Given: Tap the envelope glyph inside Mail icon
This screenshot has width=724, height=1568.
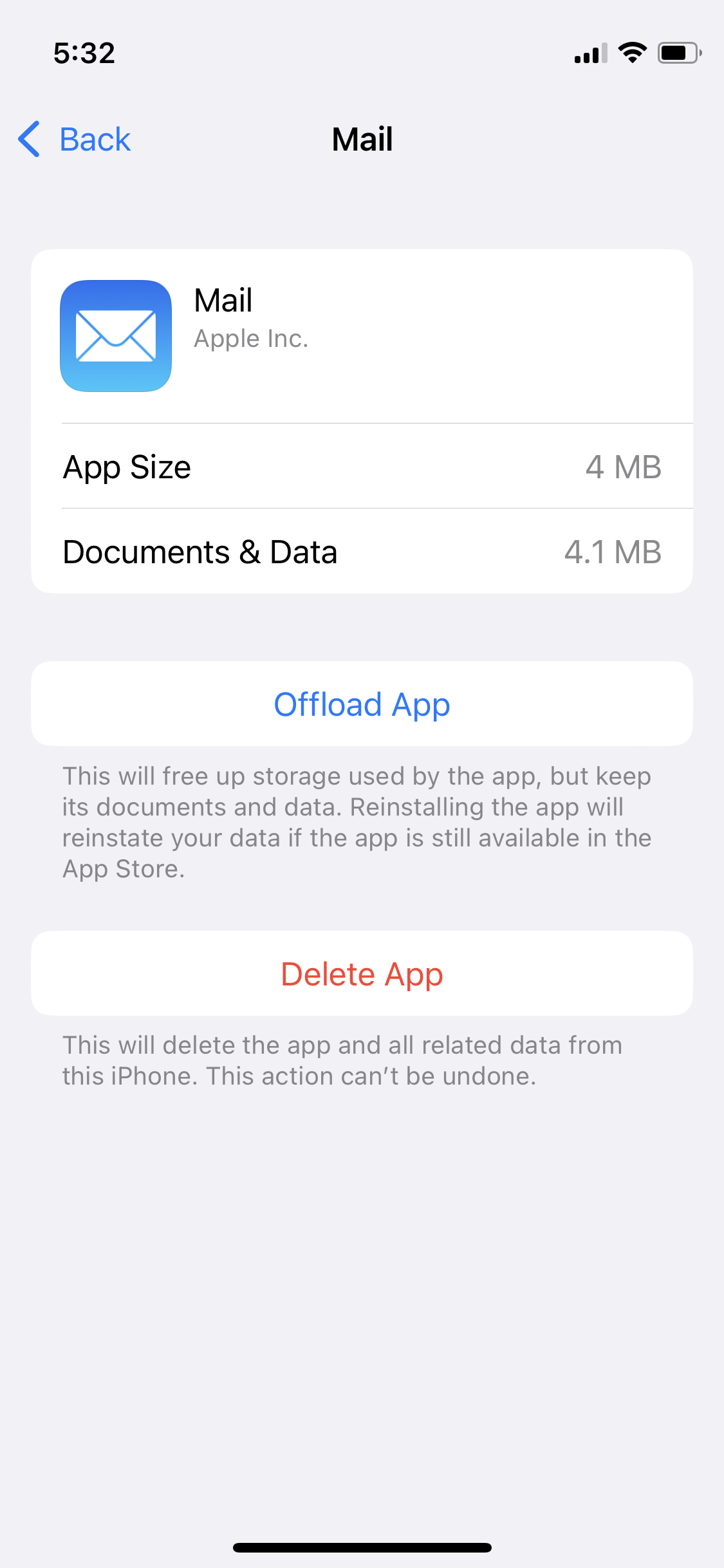Looking at the screenshot, I should click(116, 336).
